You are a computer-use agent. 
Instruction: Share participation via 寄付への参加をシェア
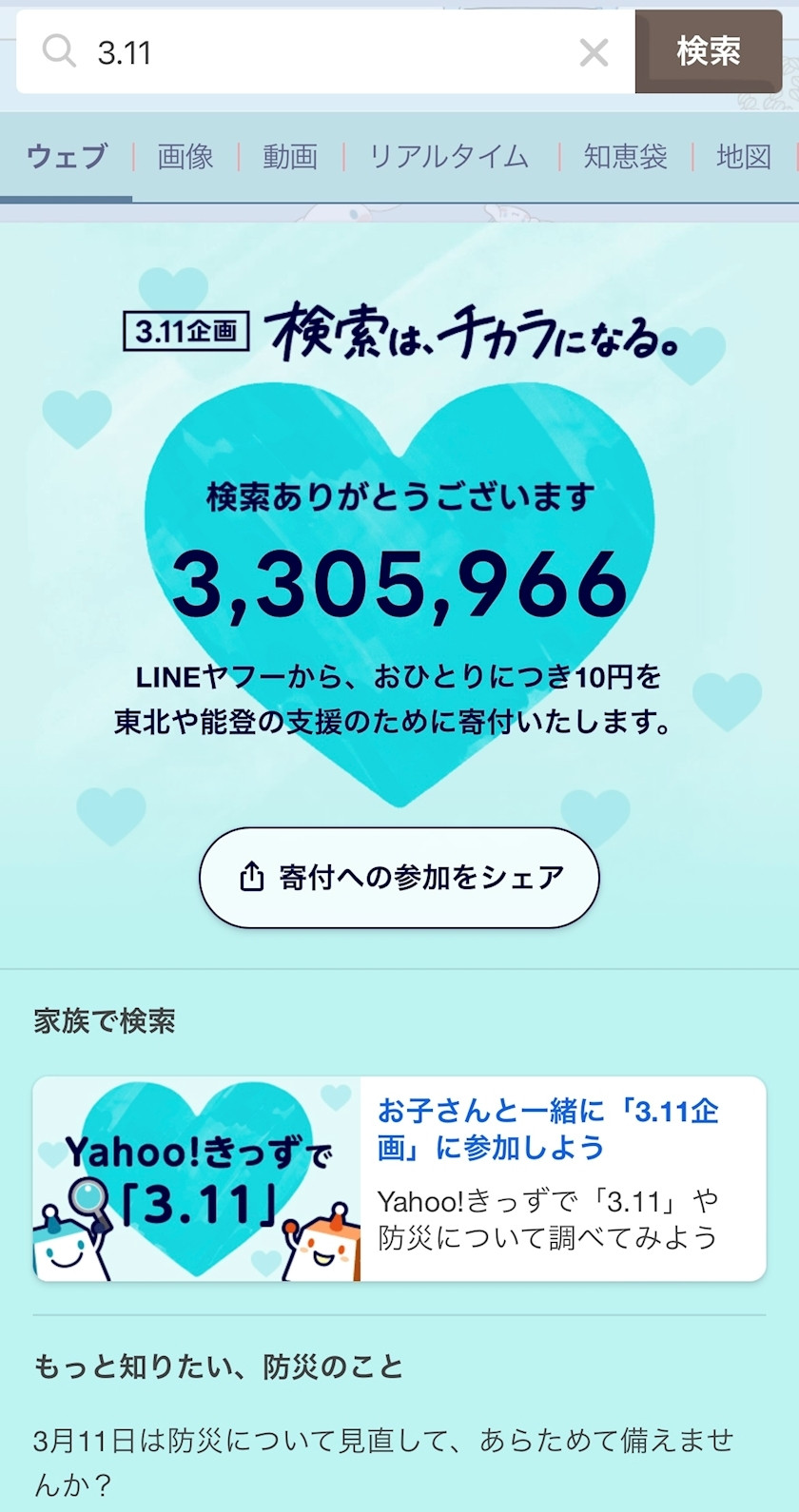[x=399, y=877]
